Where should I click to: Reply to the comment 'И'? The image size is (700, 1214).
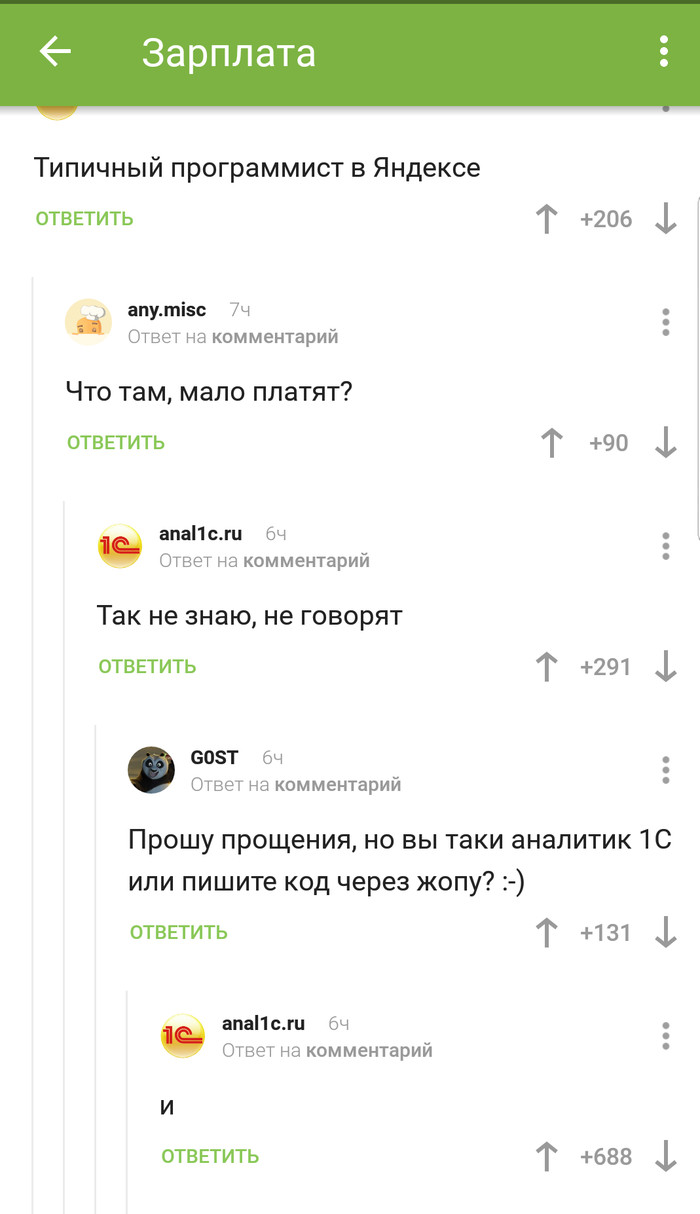[x=210, y=1157]
